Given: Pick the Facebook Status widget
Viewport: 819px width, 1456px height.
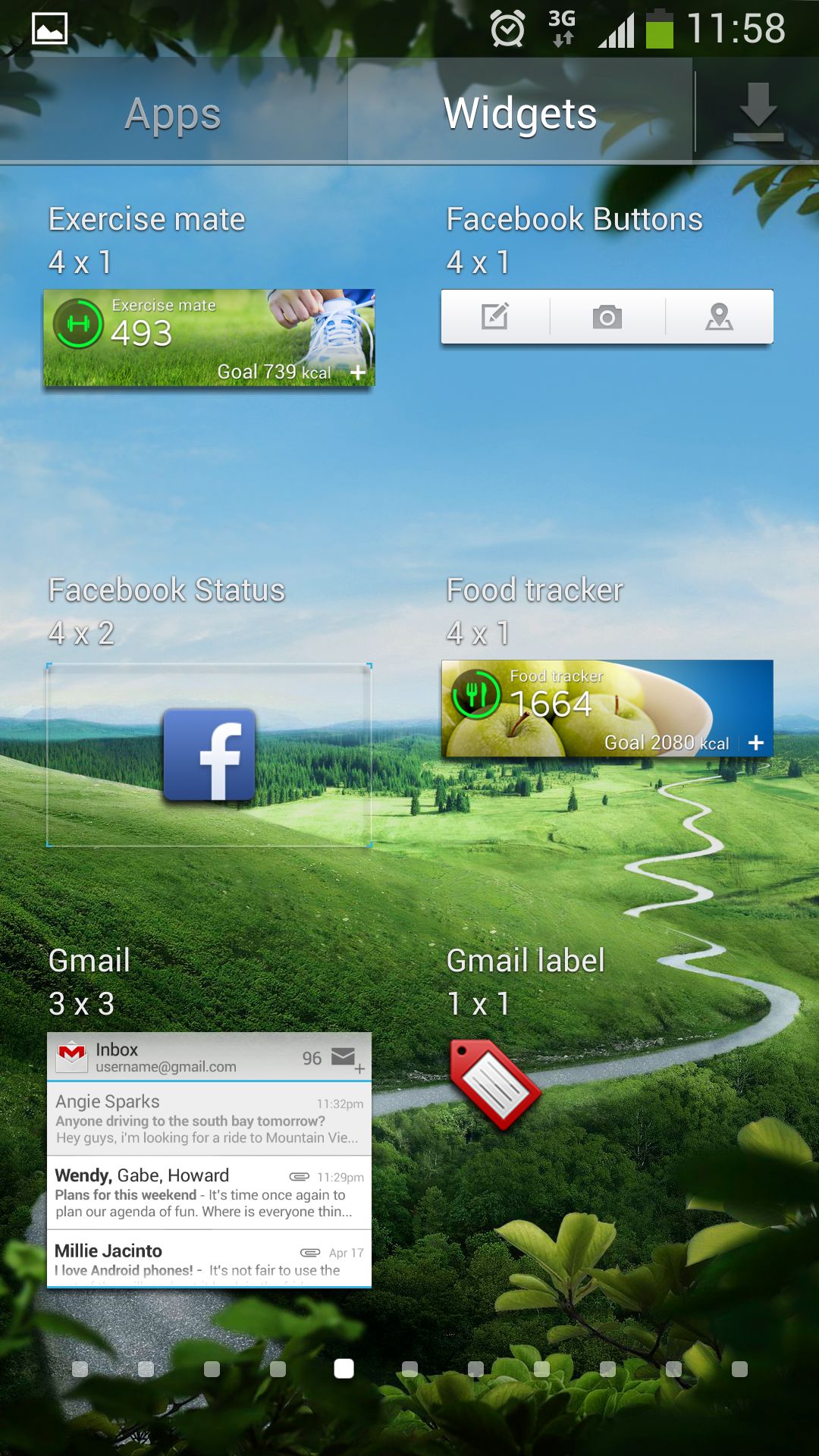Looking at the screenshot, I should coord(209,755).
